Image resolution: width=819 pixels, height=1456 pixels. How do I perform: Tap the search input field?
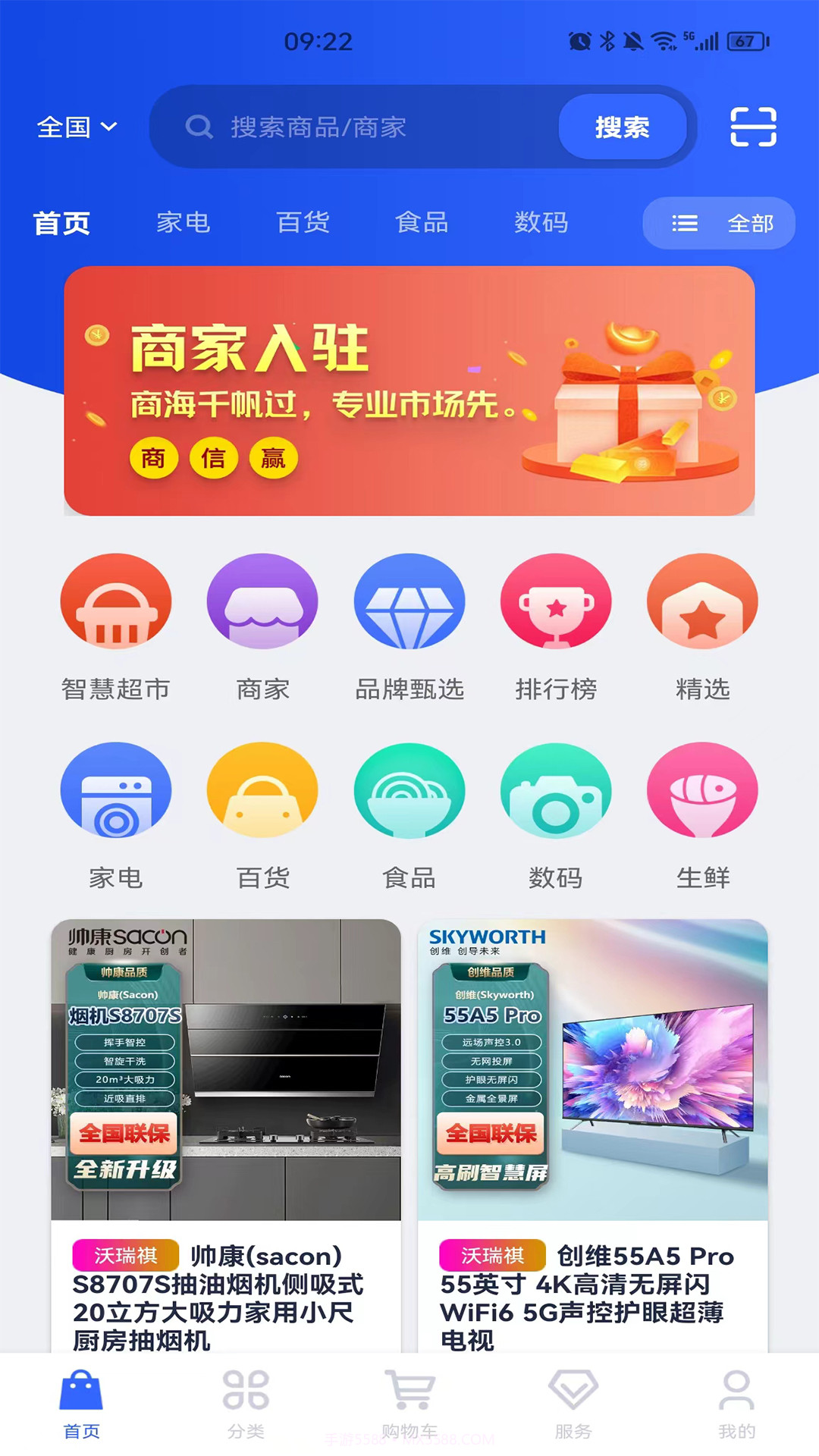coord(364,127)
